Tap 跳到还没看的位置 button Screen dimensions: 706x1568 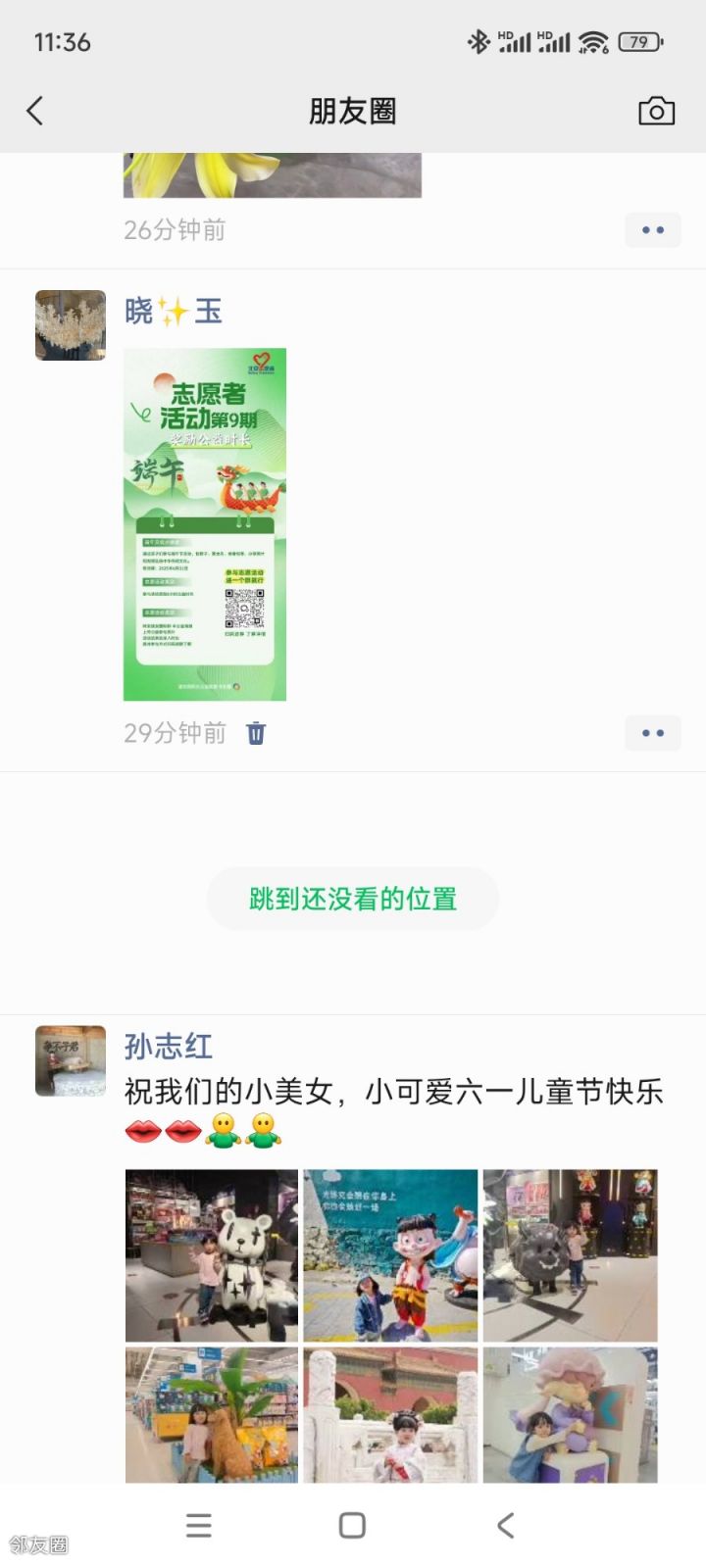click(x=352, y=899)
